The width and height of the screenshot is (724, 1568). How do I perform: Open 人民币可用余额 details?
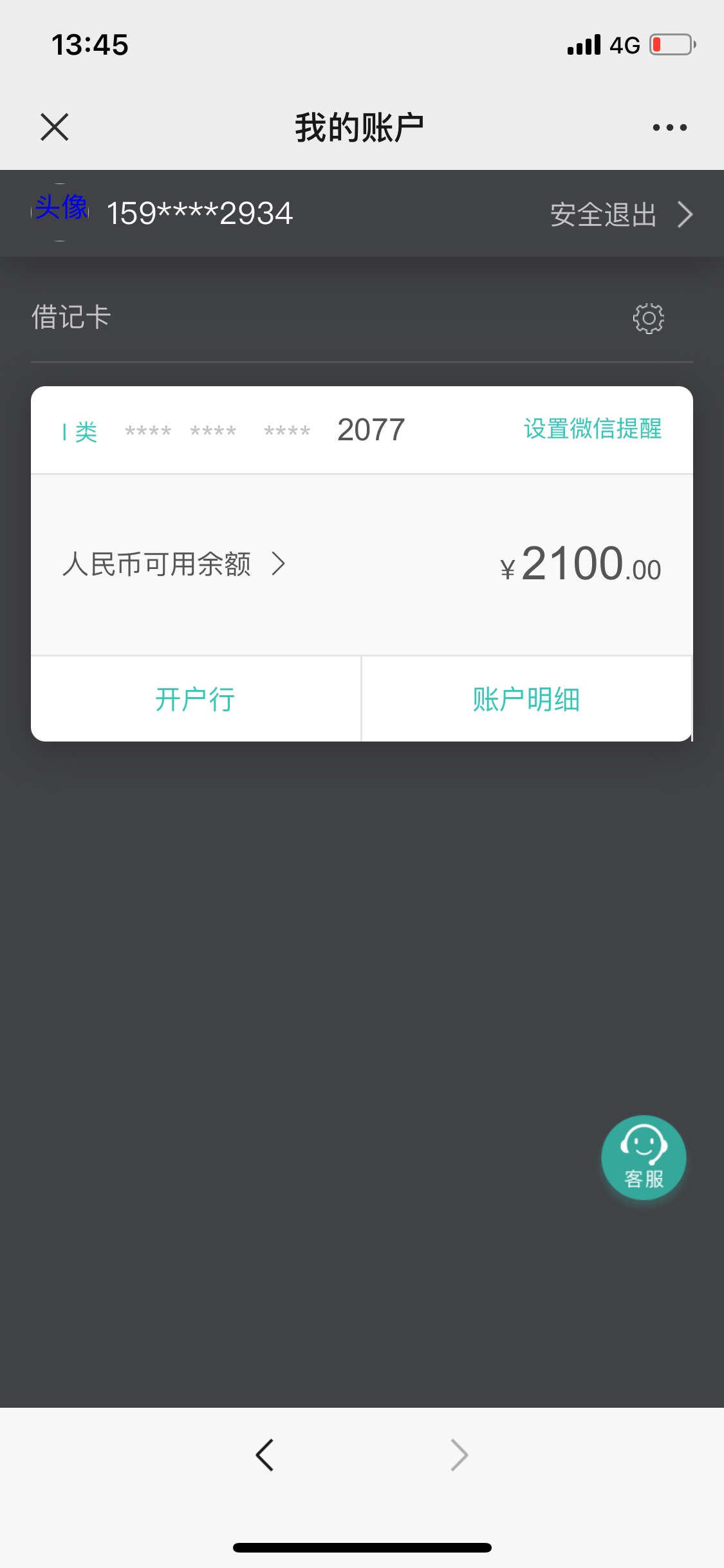(174, 564)
